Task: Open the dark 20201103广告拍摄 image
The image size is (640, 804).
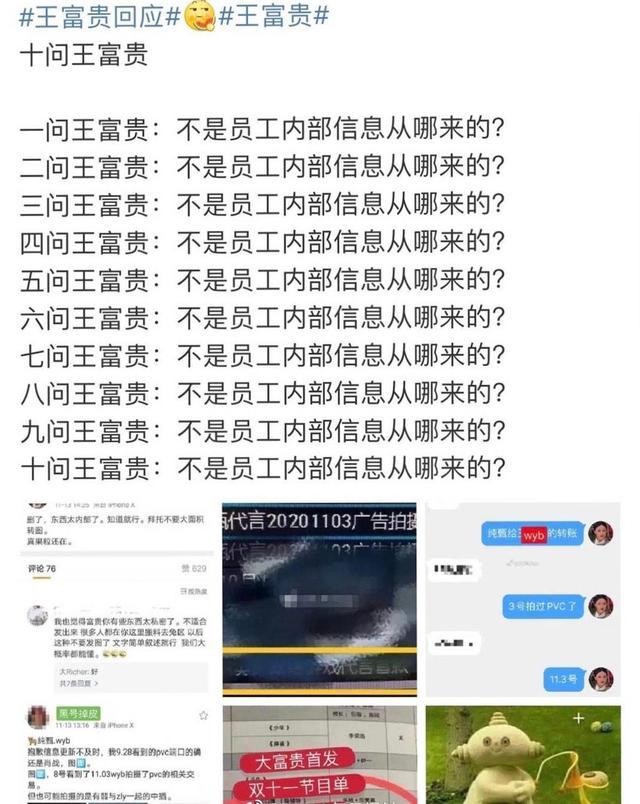Action: [319, 597]
